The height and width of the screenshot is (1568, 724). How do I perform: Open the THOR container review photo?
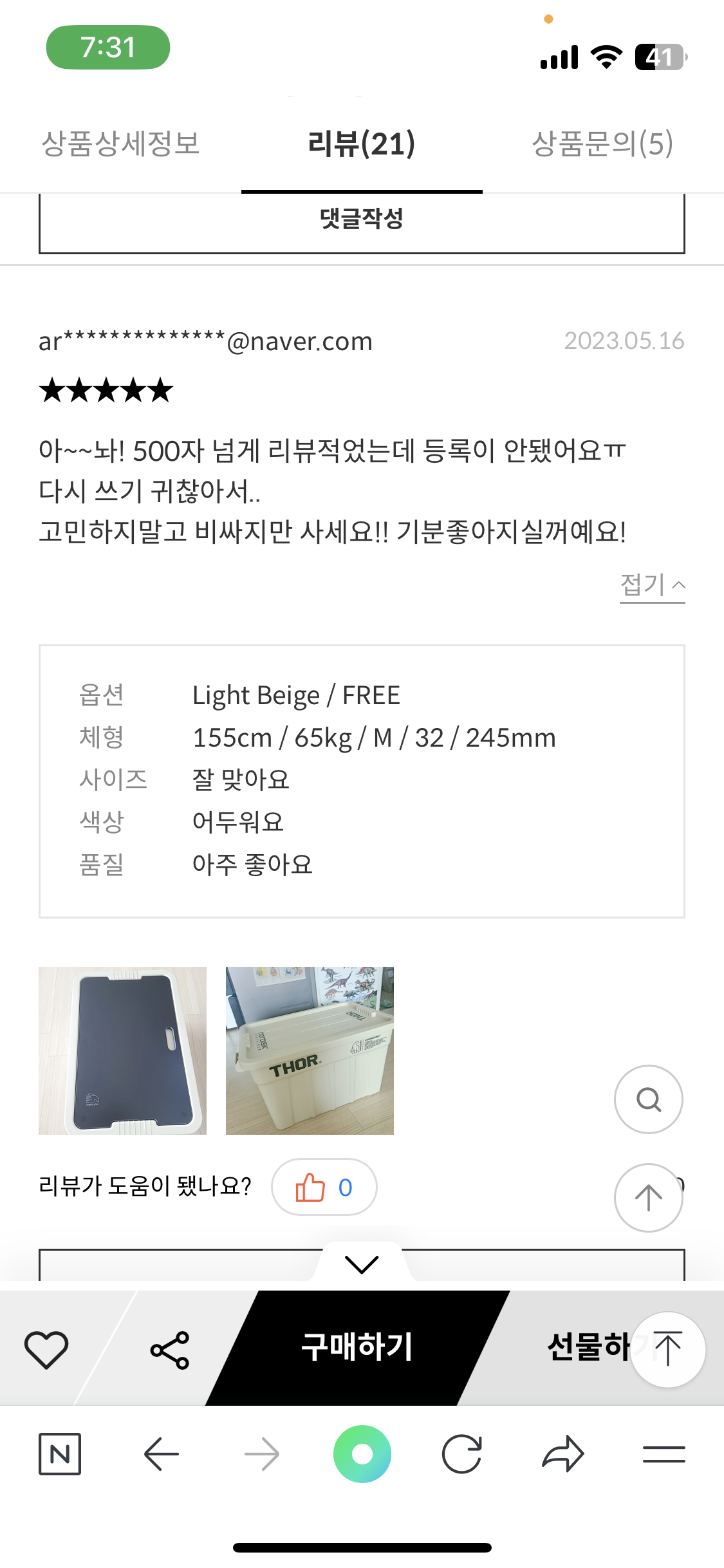pyautogui.click(x=310, y=1050)
